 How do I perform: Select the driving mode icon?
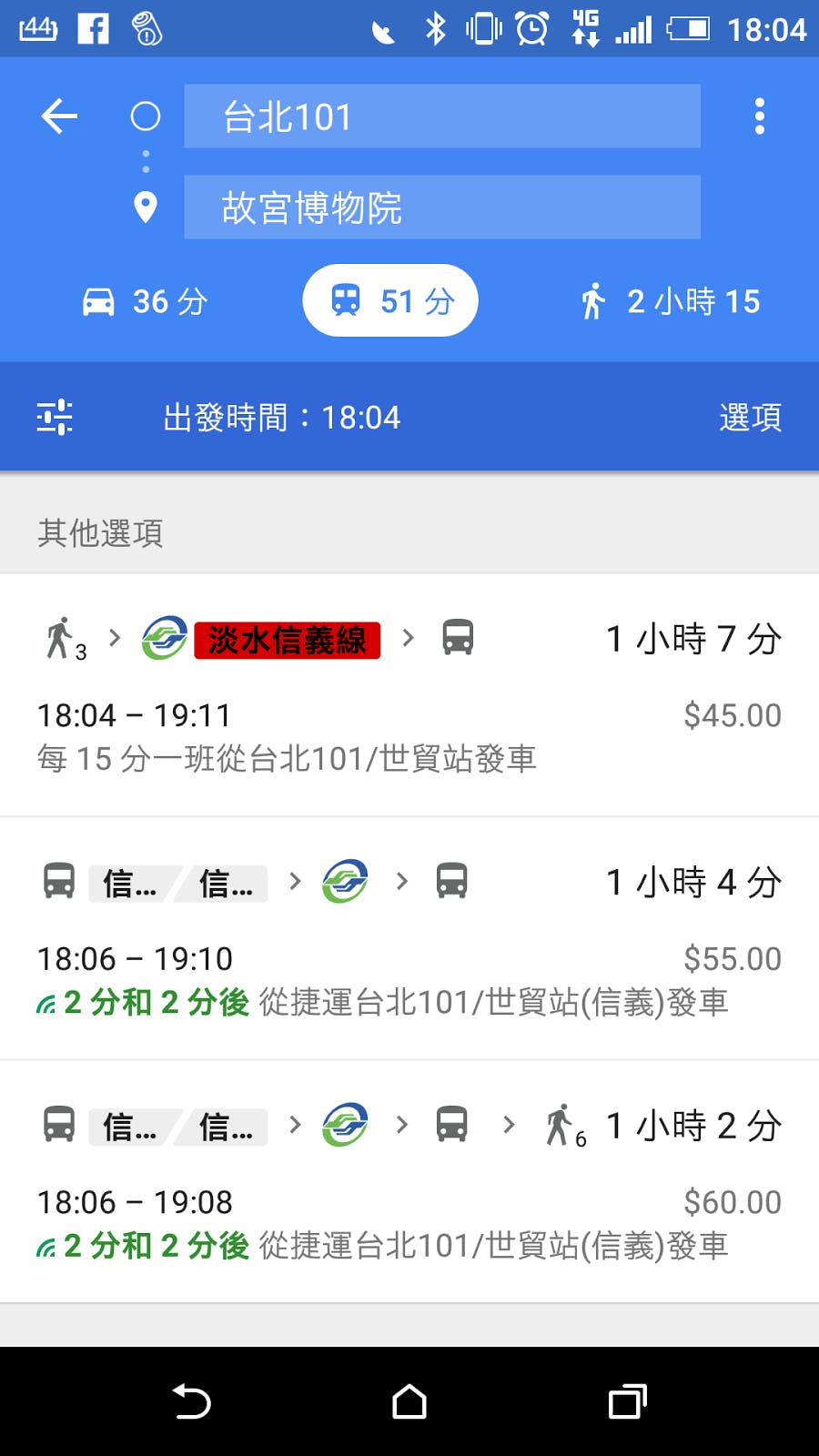pos(100,300)
